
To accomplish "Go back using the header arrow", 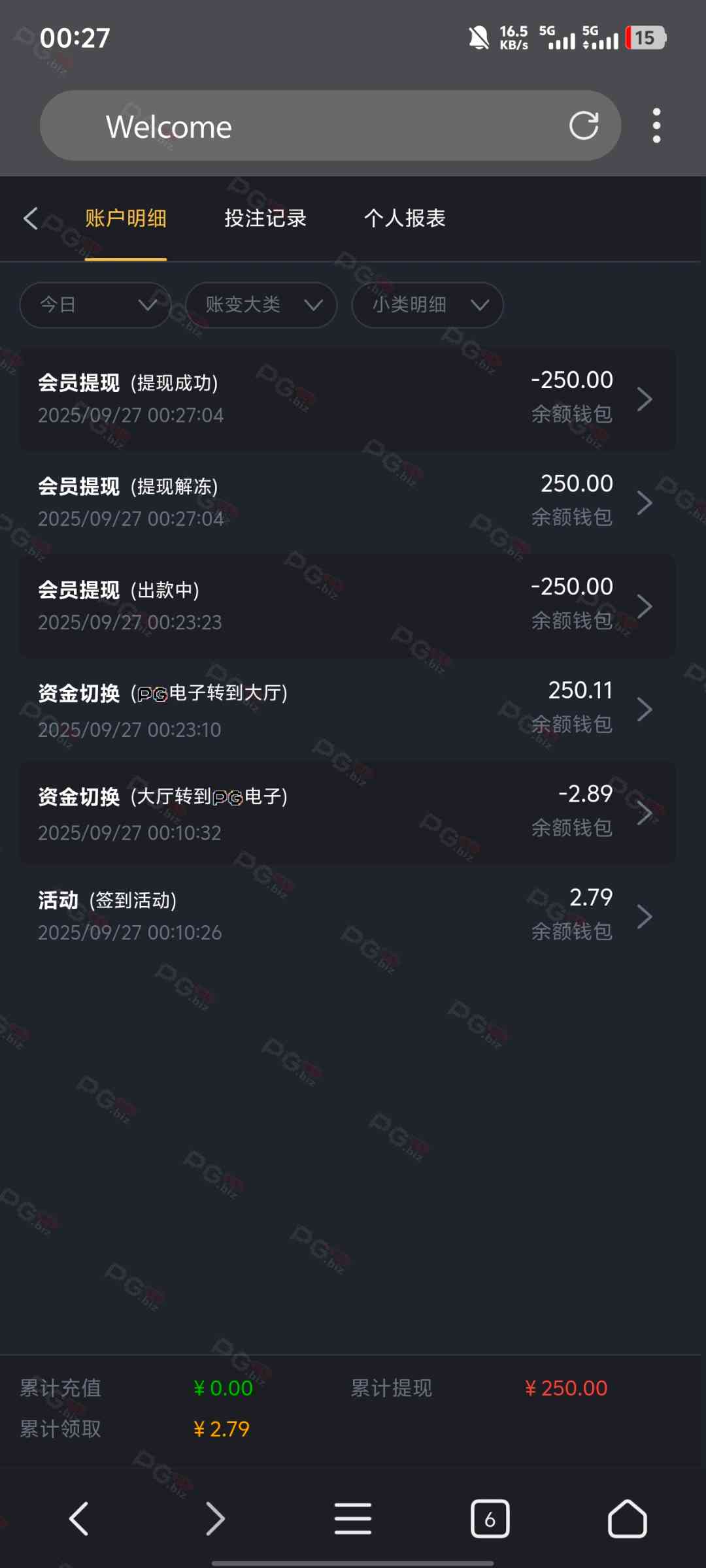I will pos(31,218).
